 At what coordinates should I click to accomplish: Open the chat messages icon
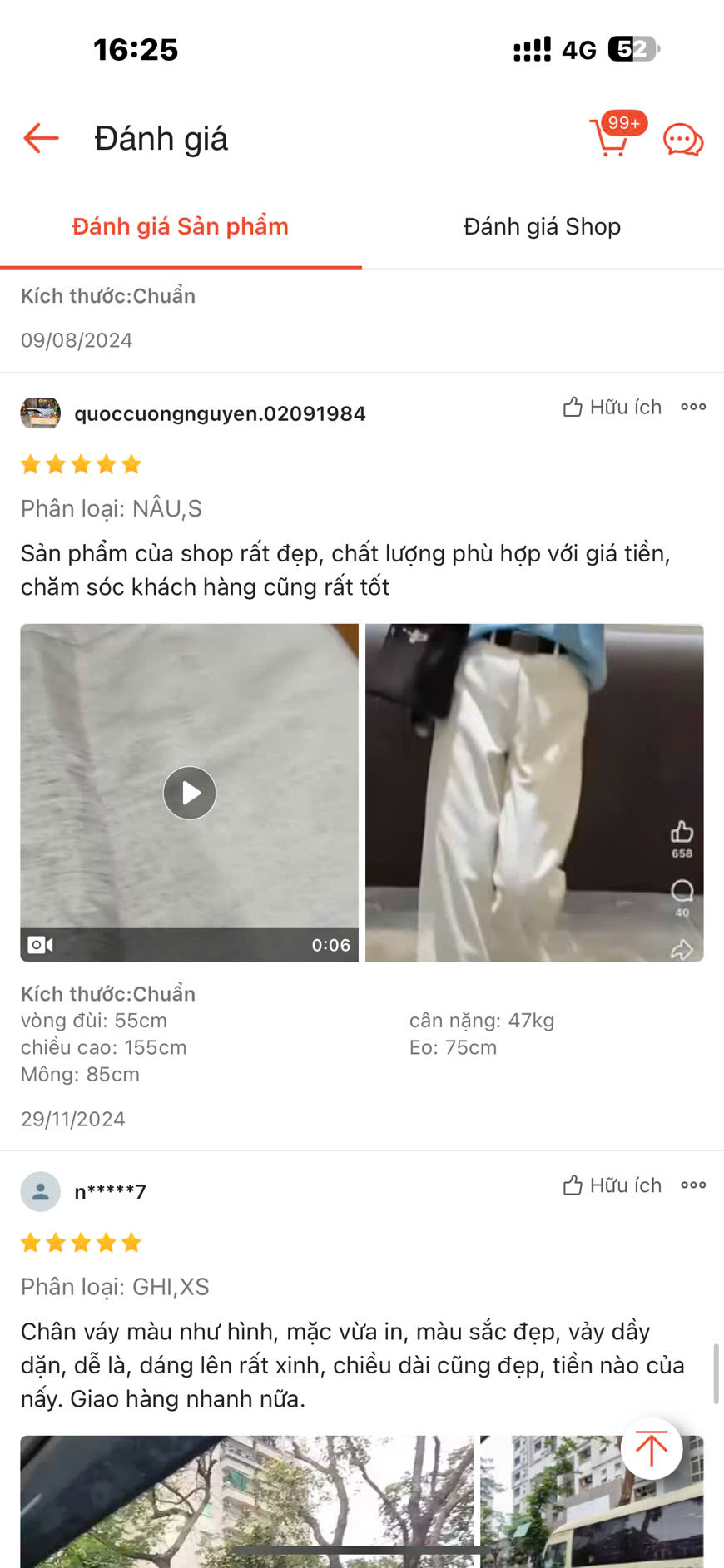coord(682,140)
